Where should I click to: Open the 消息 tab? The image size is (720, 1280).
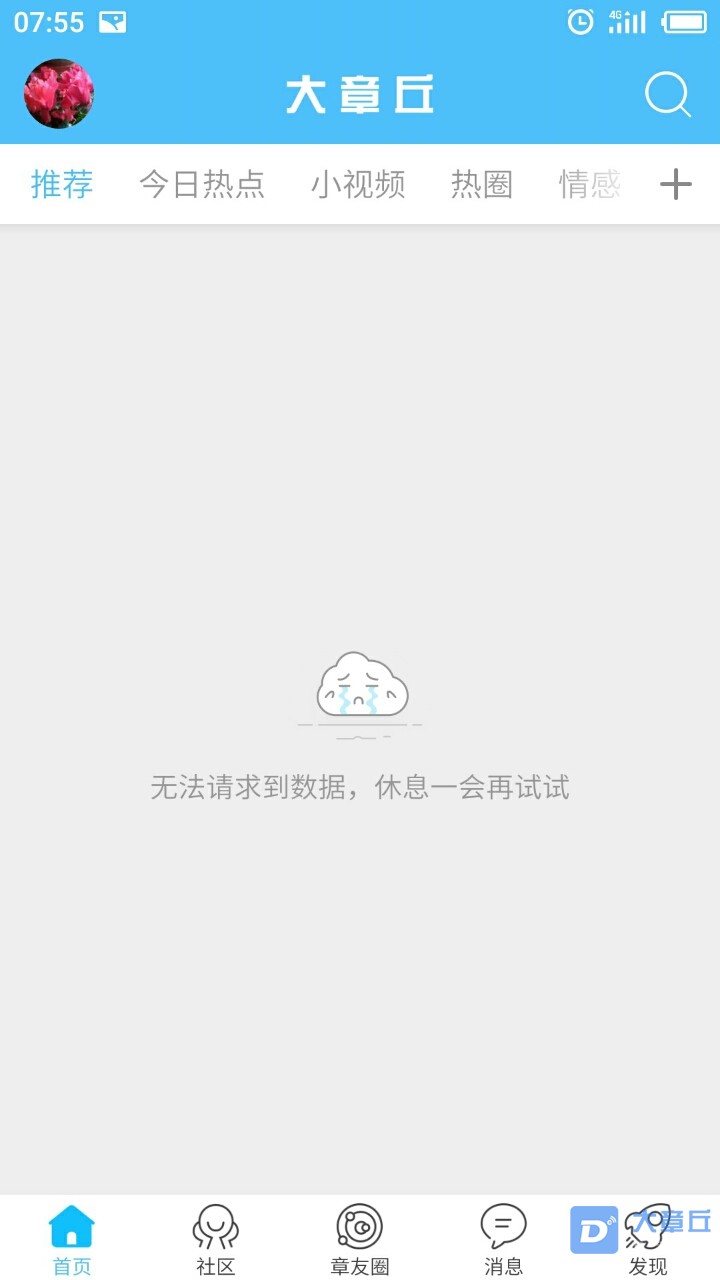coord(503,1239)
